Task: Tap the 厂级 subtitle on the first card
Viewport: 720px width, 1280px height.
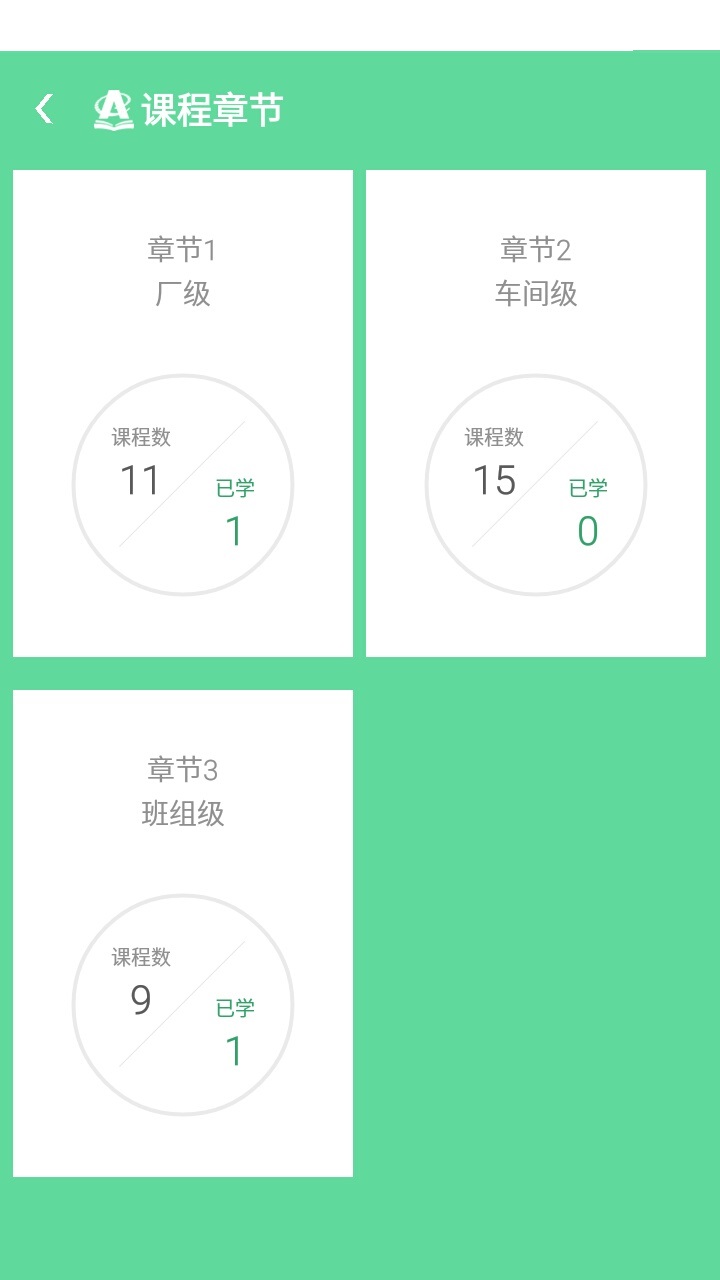Action: [183, 294]
